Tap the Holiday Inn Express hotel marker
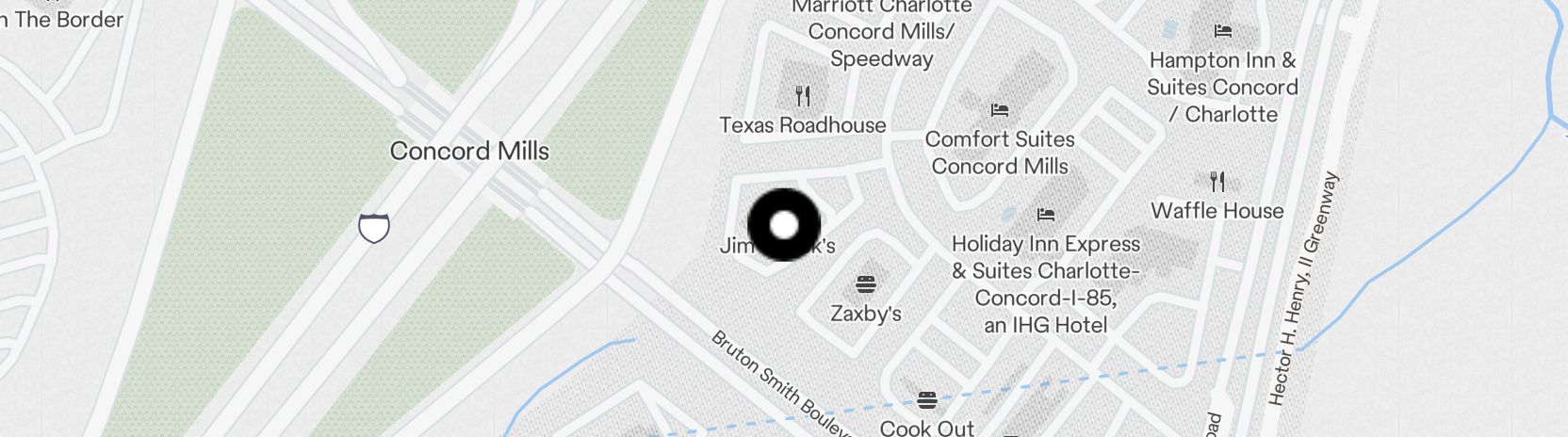This screenshot has width=1568, height=437. pyautogui.click(x=1045, y=215)
